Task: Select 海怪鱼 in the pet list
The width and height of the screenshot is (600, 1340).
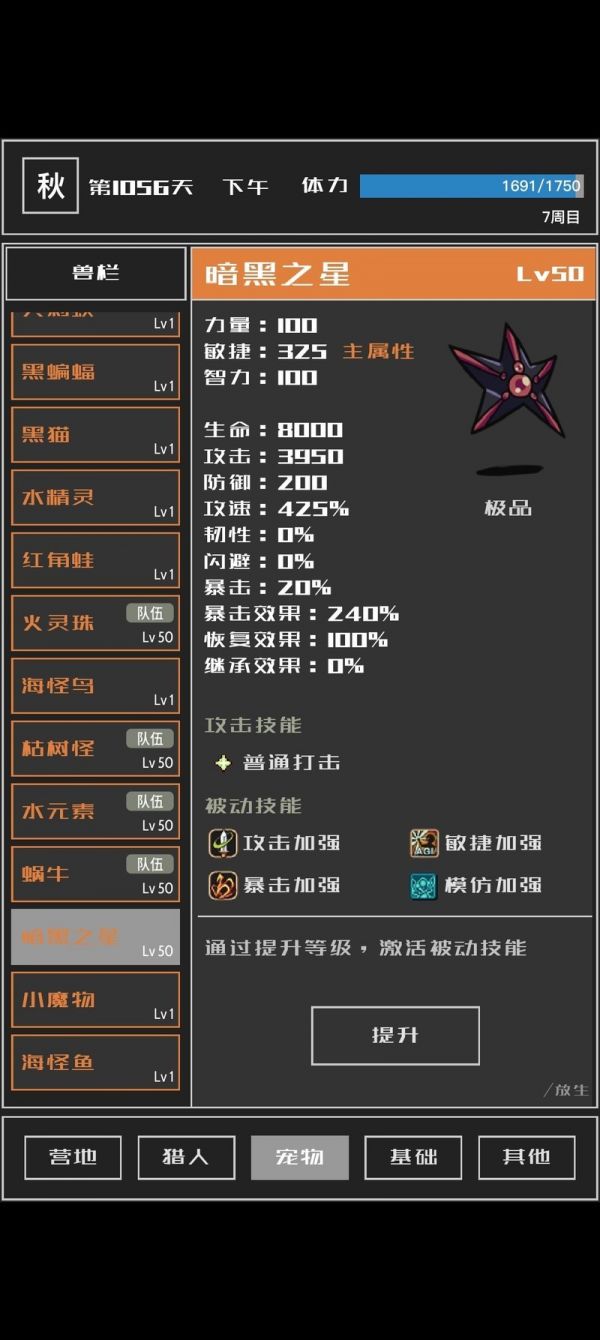Action: [x=95, y=1062]
